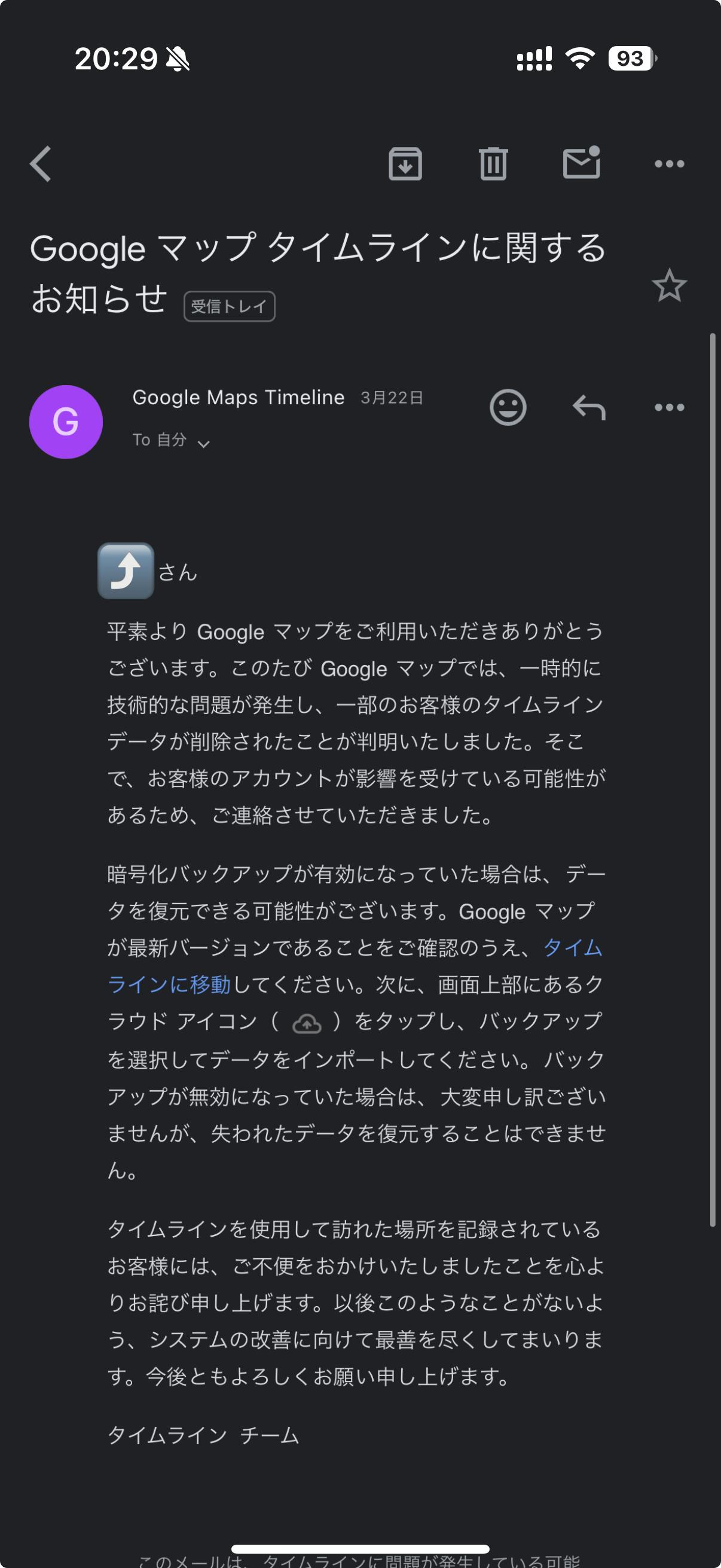This screenshot has width=721, height=1568.
Task: Reply to Google Maps Timeline
Action: tap(589, 407)
